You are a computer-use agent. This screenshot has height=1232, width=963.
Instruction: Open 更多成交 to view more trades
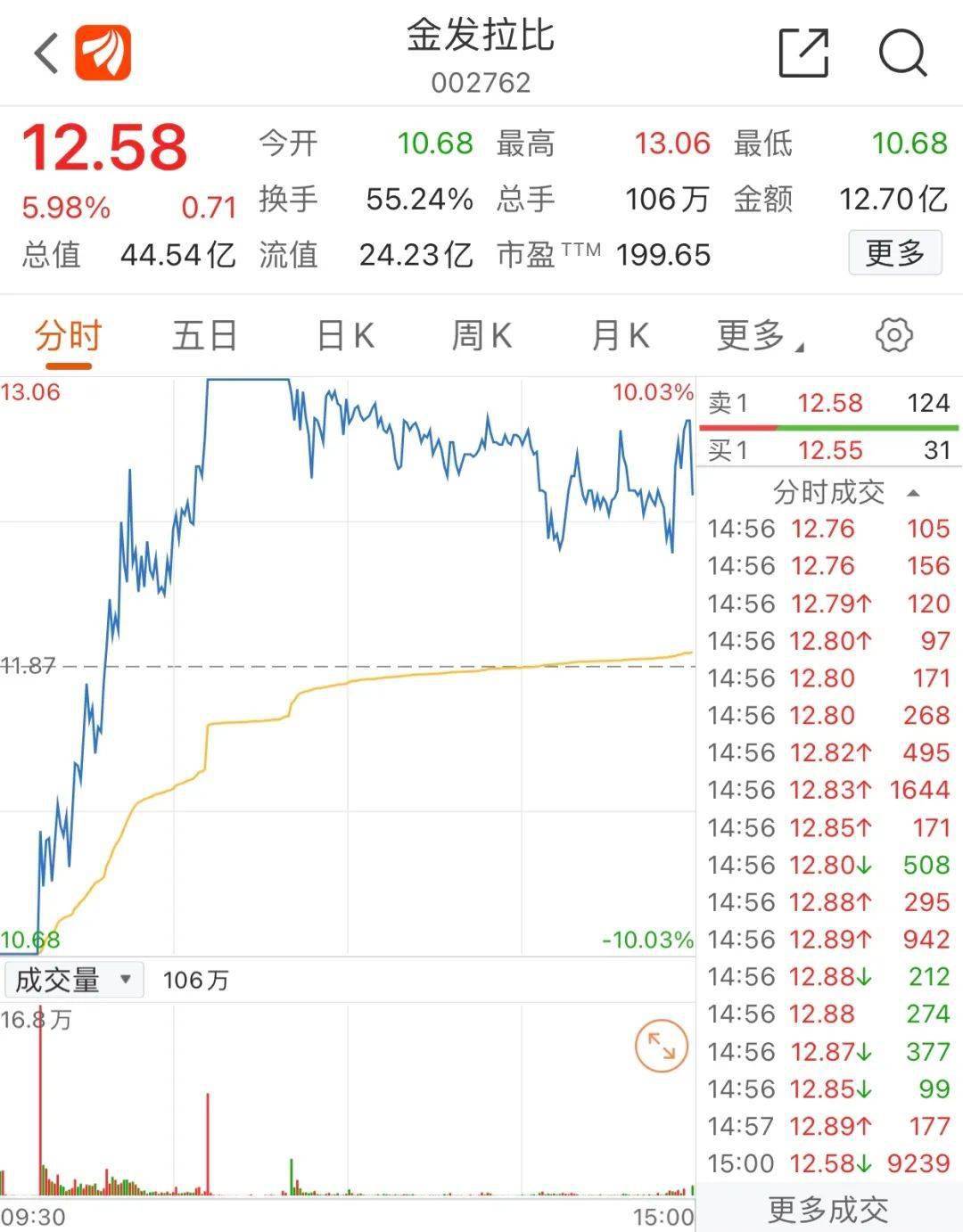(829, 1210)
